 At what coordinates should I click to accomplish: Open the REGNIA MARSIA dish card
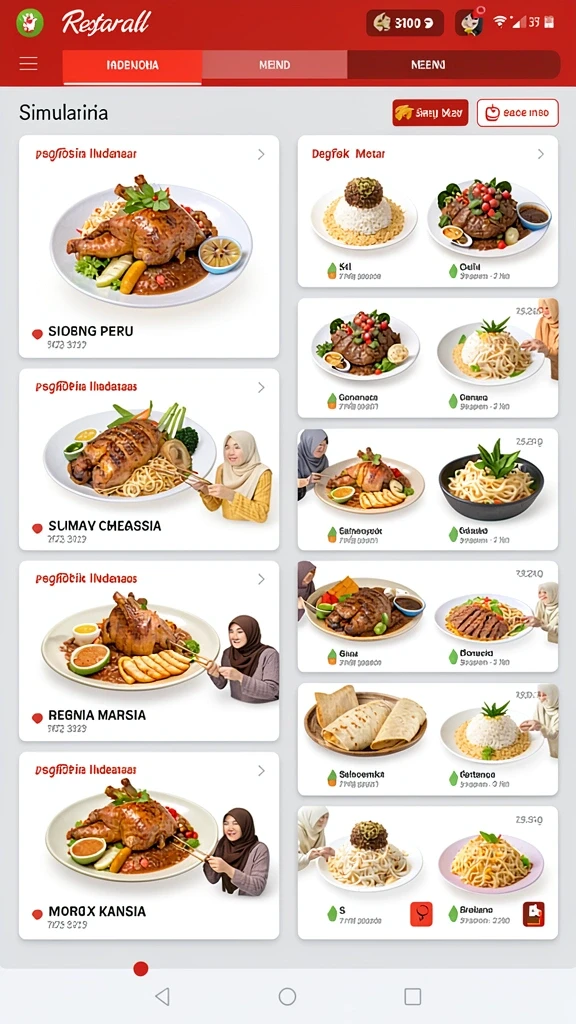[x=149, y=650]
